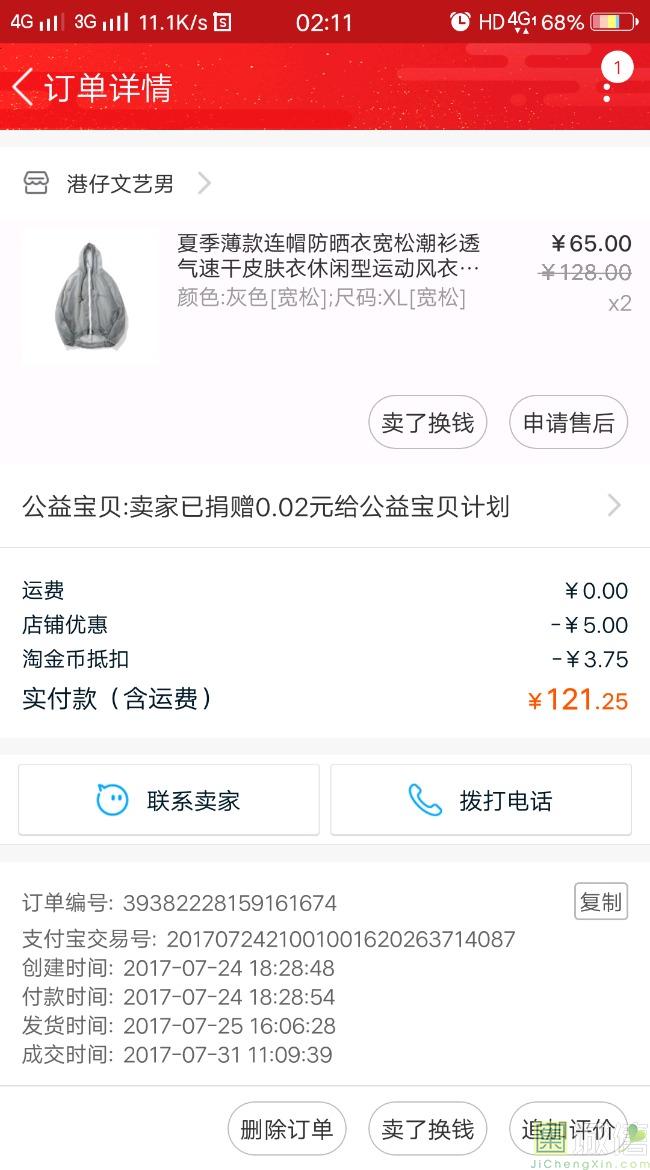Copy the order number with 复制

600,902
